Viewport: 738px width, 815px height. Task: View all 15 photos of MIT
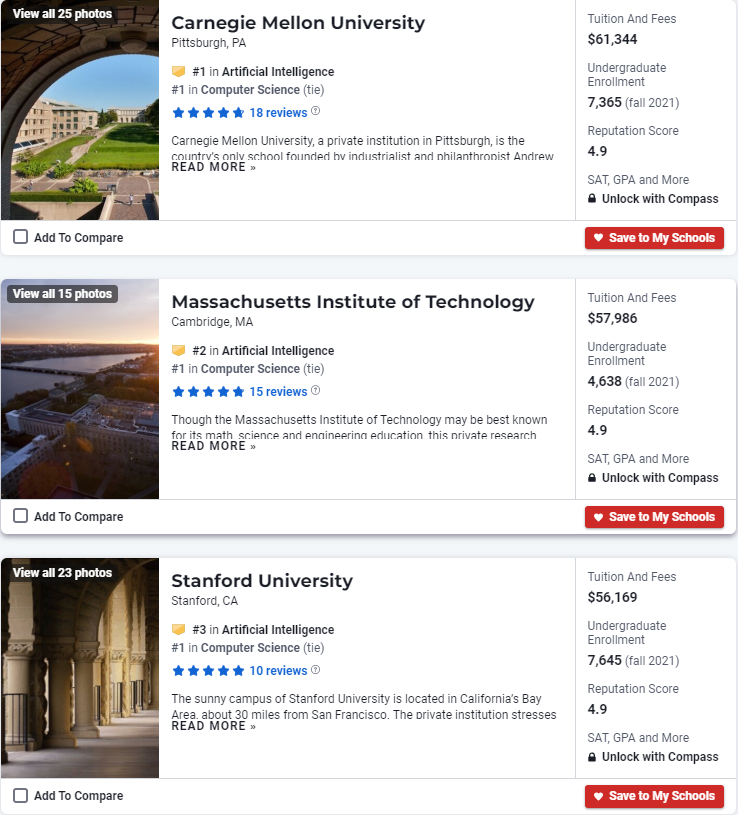coord(62,294)
